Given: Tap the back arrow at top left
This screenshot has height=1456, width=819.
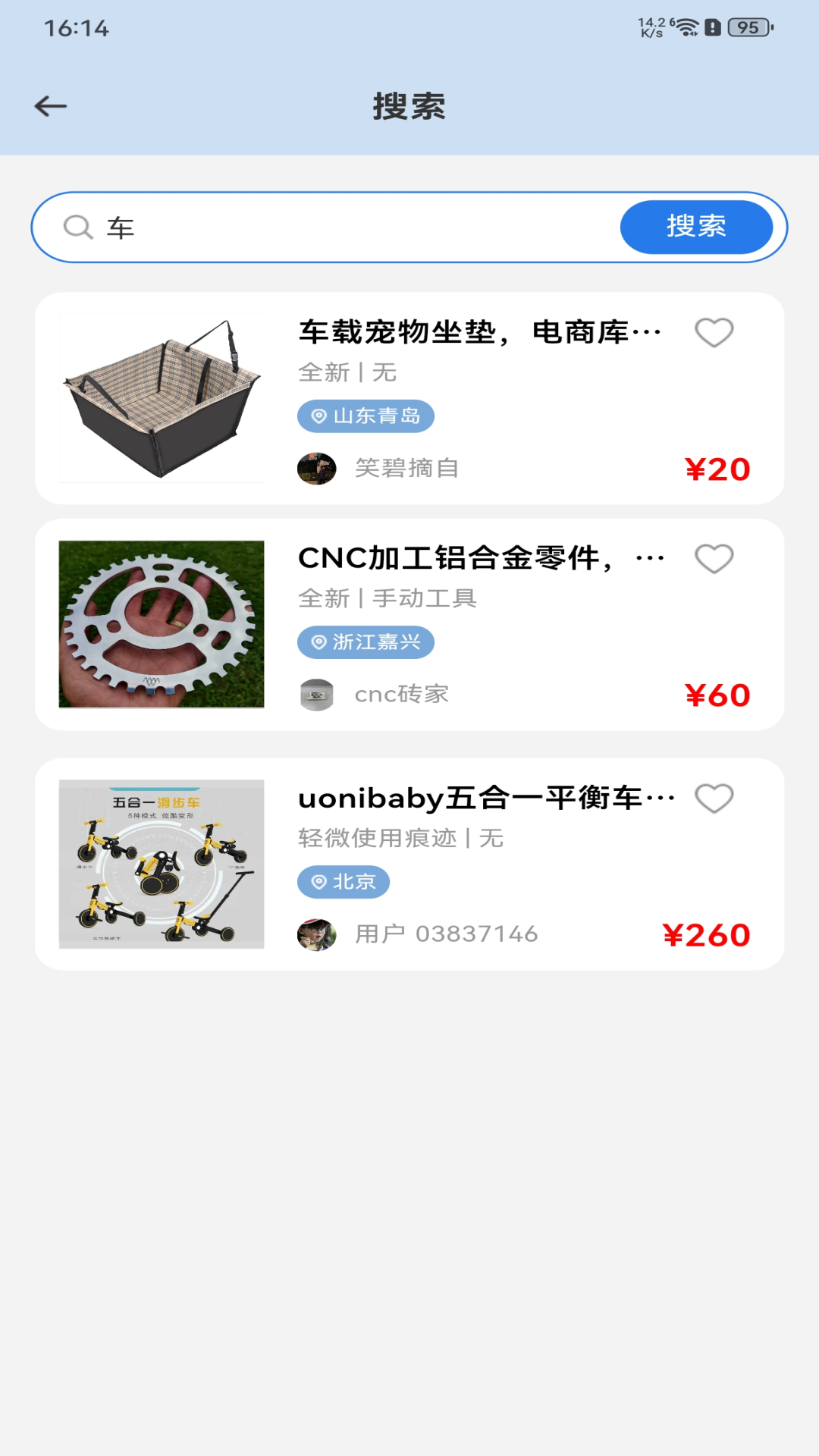Looking at the screenshot, I should [50, 106].
